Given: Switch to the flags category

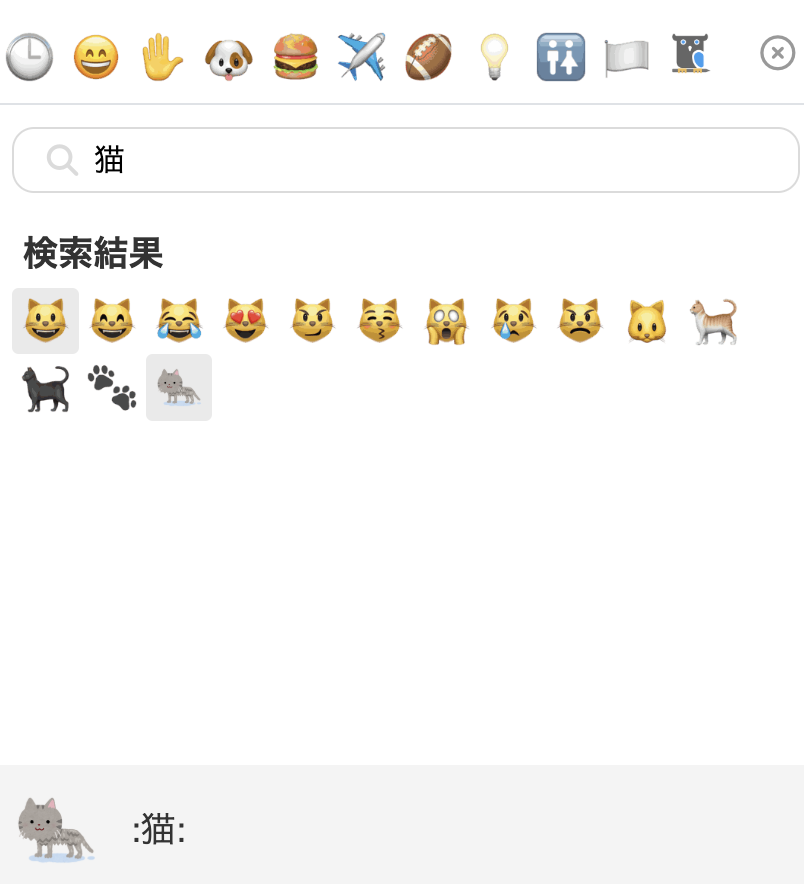Looking at the screenshot, I should coord(626,56).
